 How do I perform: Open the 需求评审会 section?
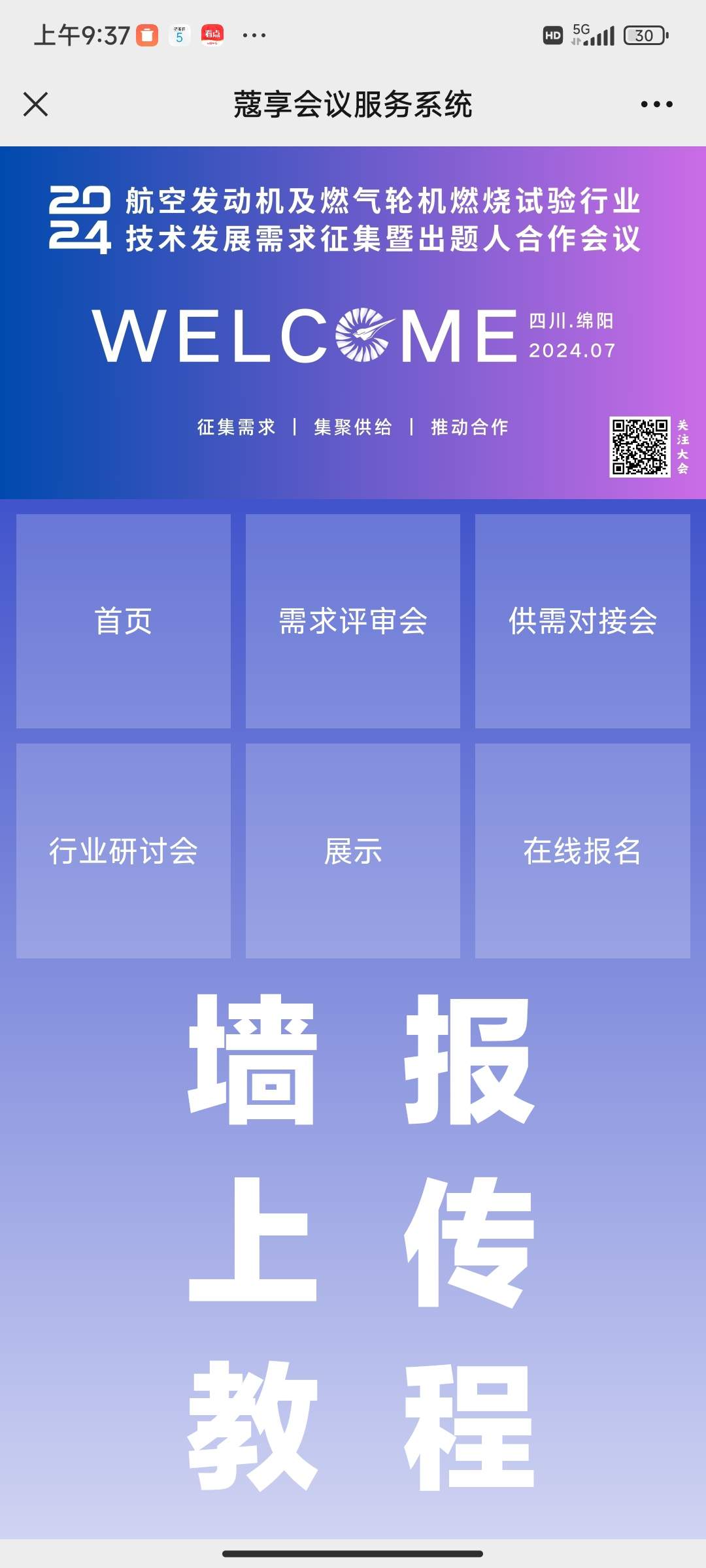click(353, 621)
